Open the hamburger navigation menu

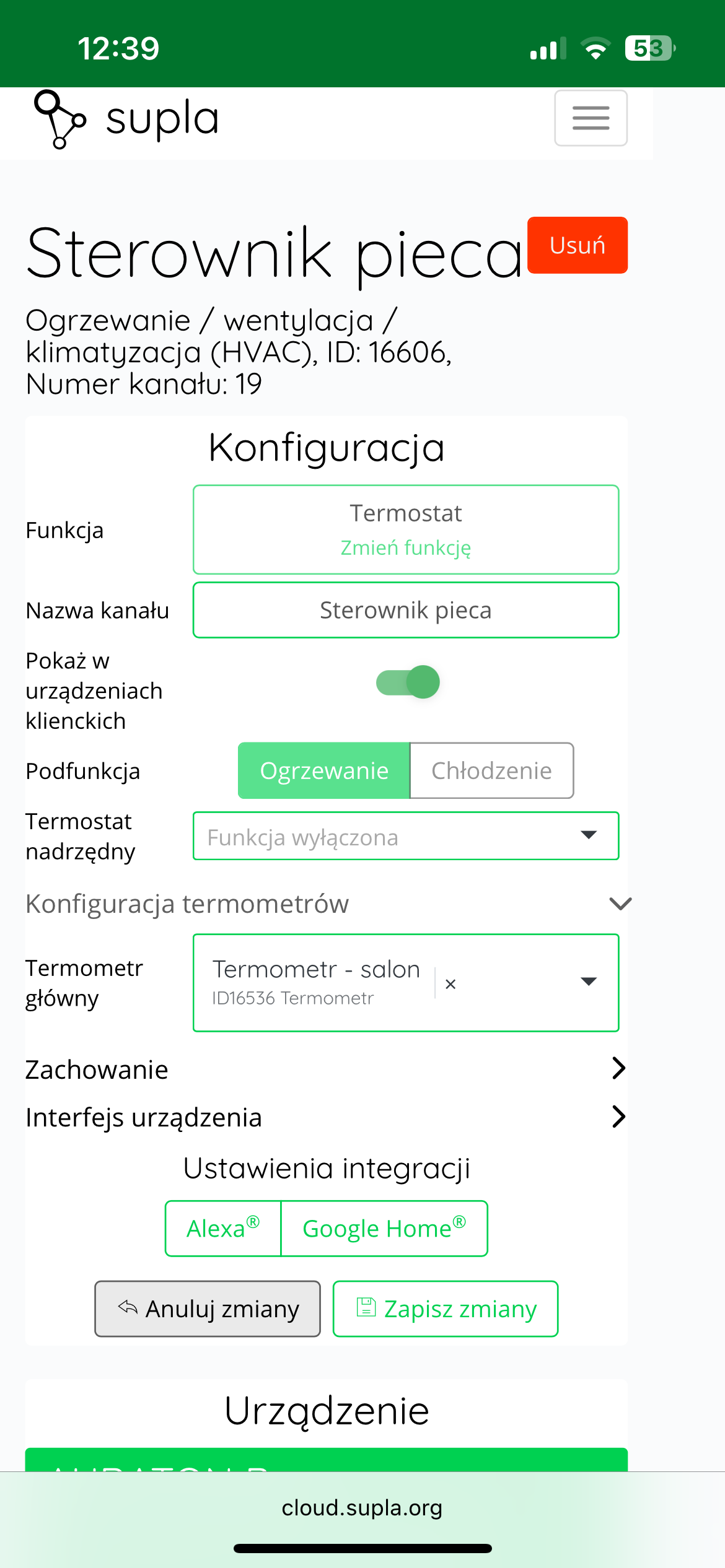591,118
